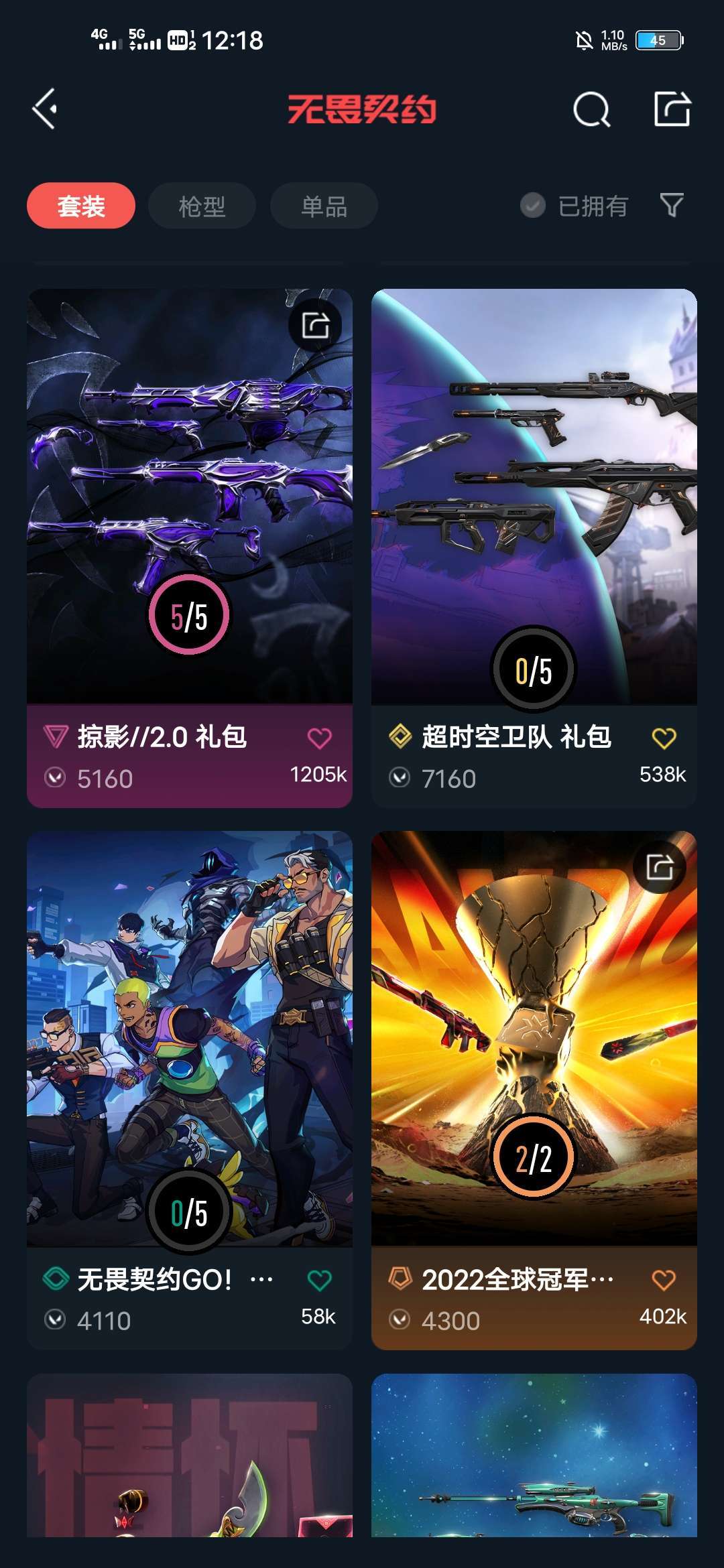
Task: Switch to the 单品 tab
Action: click(x=324, y=206)
